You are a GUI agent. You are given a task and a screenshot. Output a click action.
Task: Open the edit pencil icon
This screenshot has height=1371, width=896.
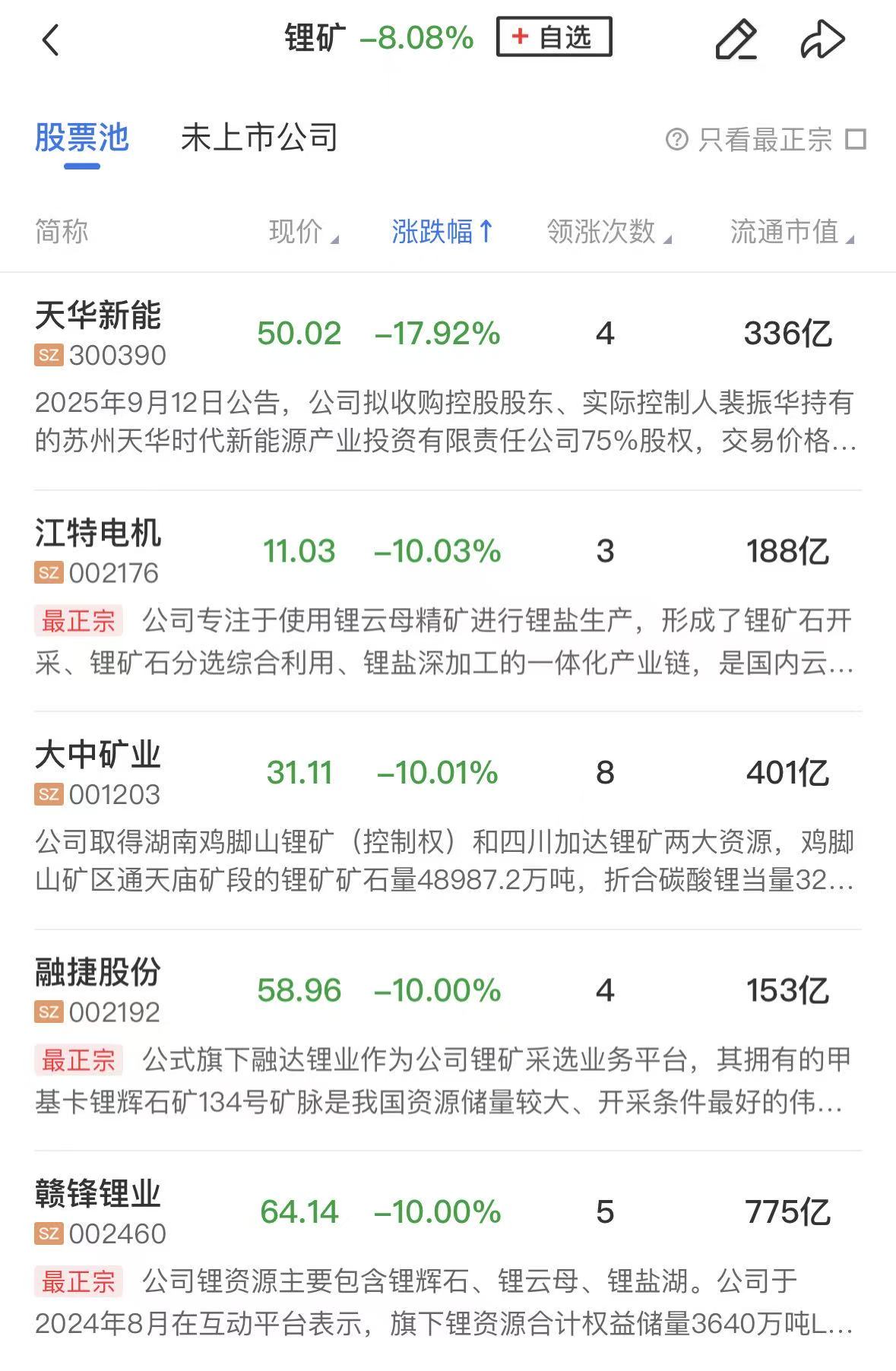tap(736, 40)
